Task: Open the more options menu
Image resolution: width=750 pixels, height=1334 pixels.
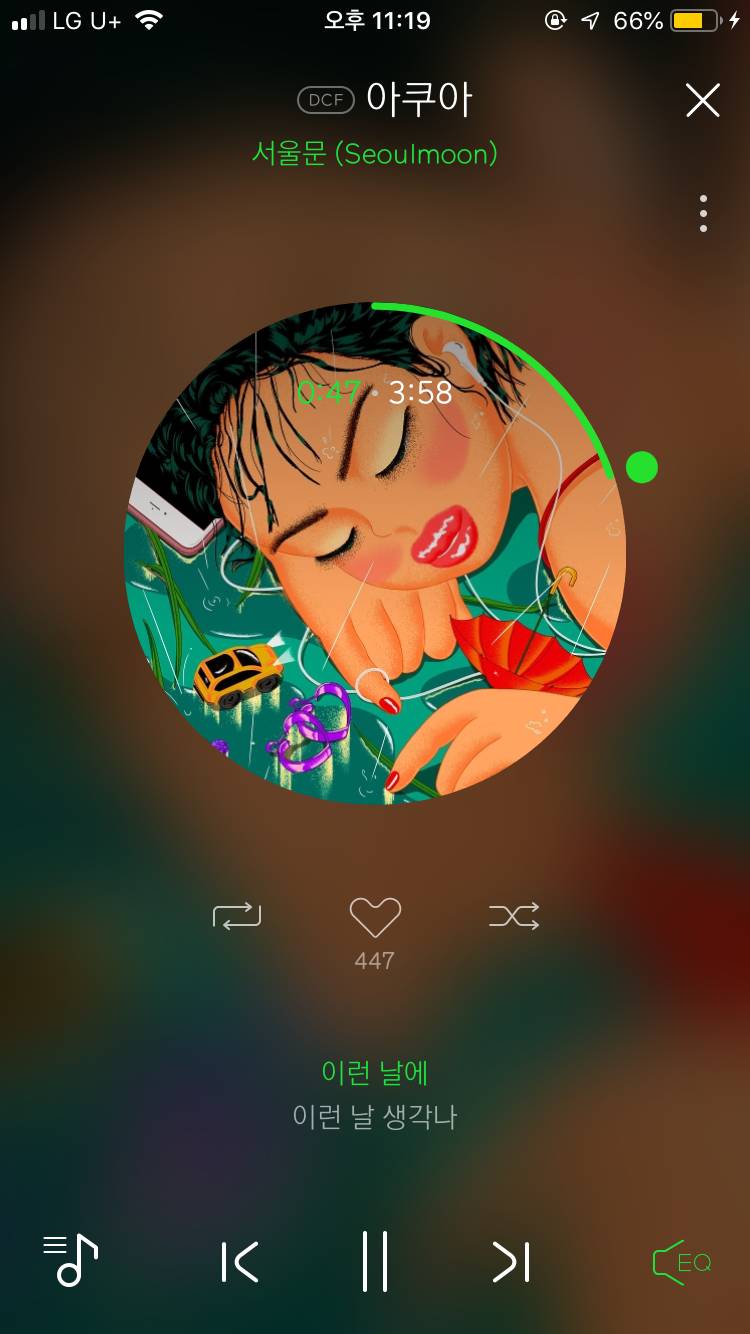Action: click(x=703, y=212)
